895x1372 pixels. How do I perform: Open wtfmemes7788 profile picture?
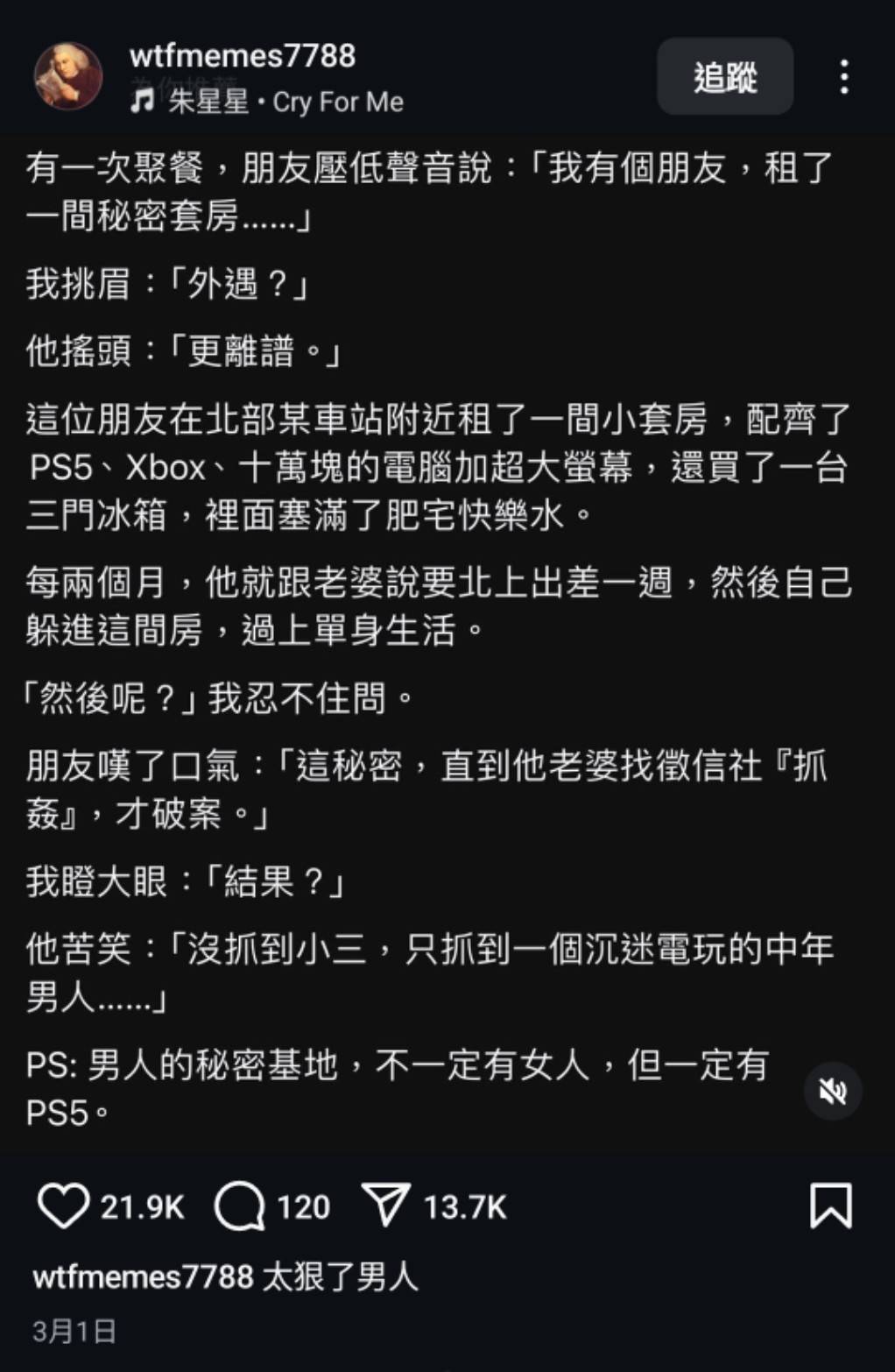67,77
